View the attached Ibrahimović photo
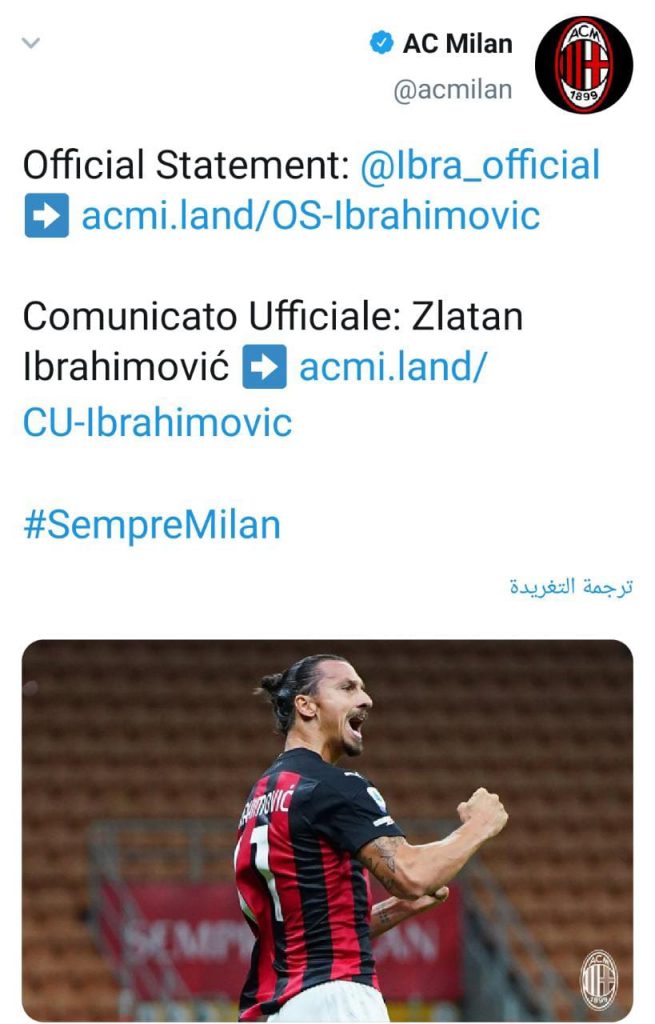 (x=327, y=830)
